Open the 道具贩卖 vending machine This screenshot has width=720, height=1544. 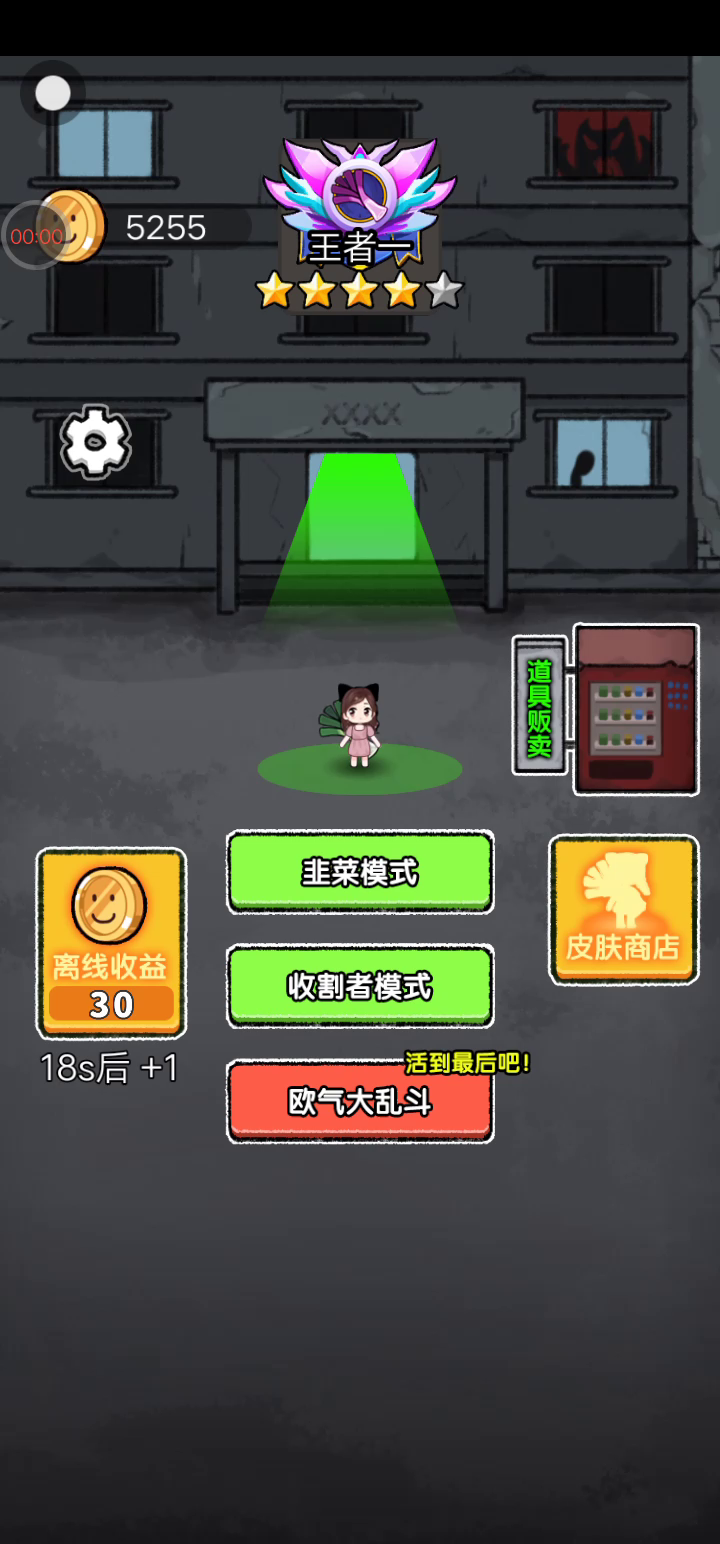point(634,709)
